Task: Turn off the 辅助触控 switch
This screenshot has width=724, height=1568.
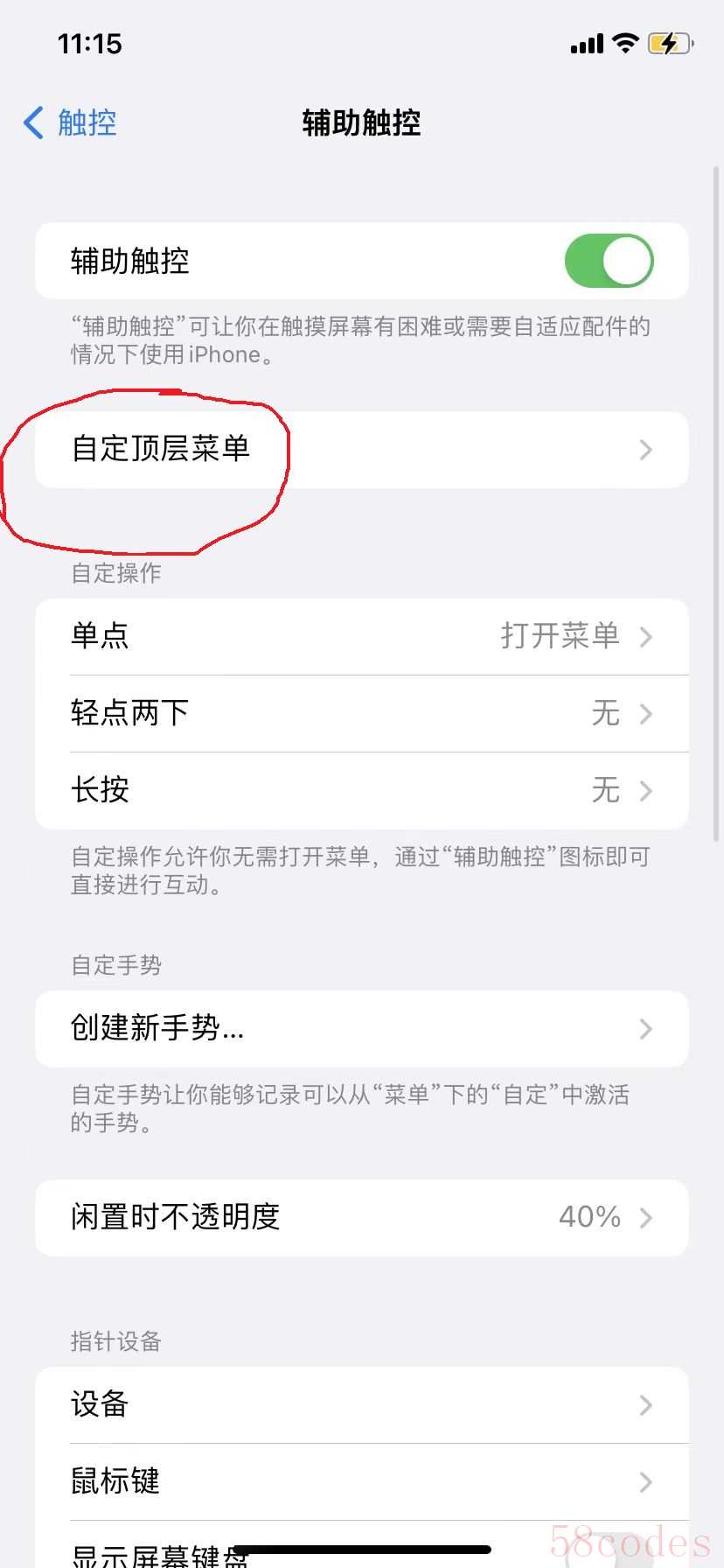Action: [609, 261]
